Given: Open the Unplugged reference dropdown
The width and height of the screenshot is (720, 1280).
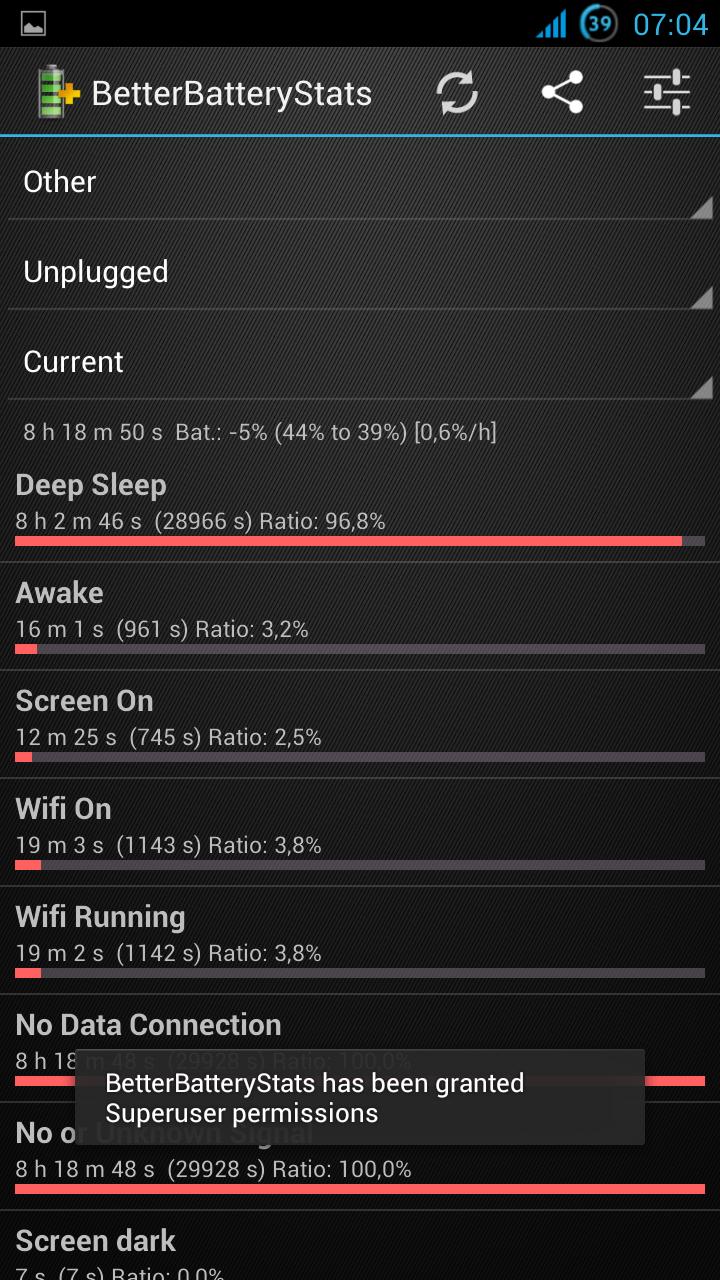Looking at the screenshot, I should click(360, 272).
